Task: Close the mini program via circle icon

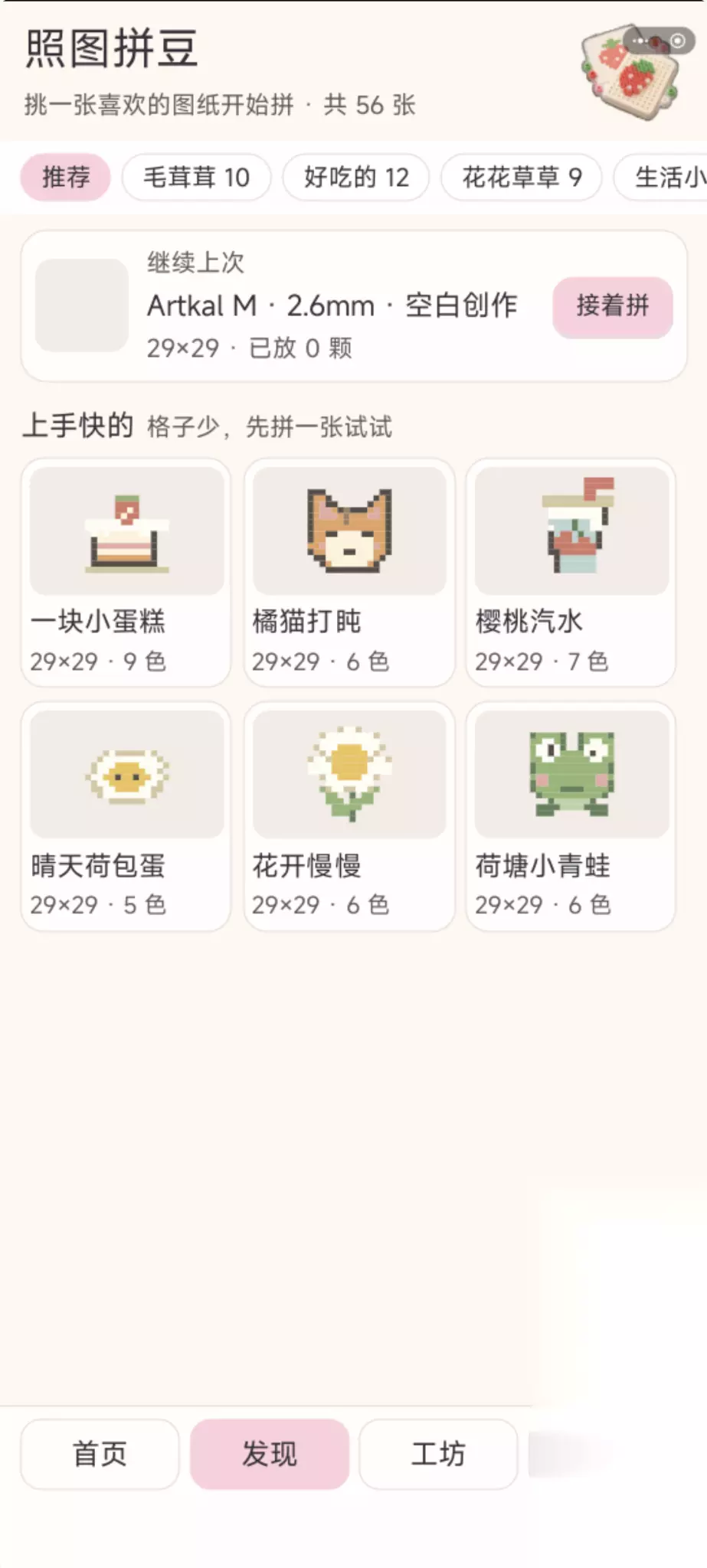Action: click(x=678, y=41)
